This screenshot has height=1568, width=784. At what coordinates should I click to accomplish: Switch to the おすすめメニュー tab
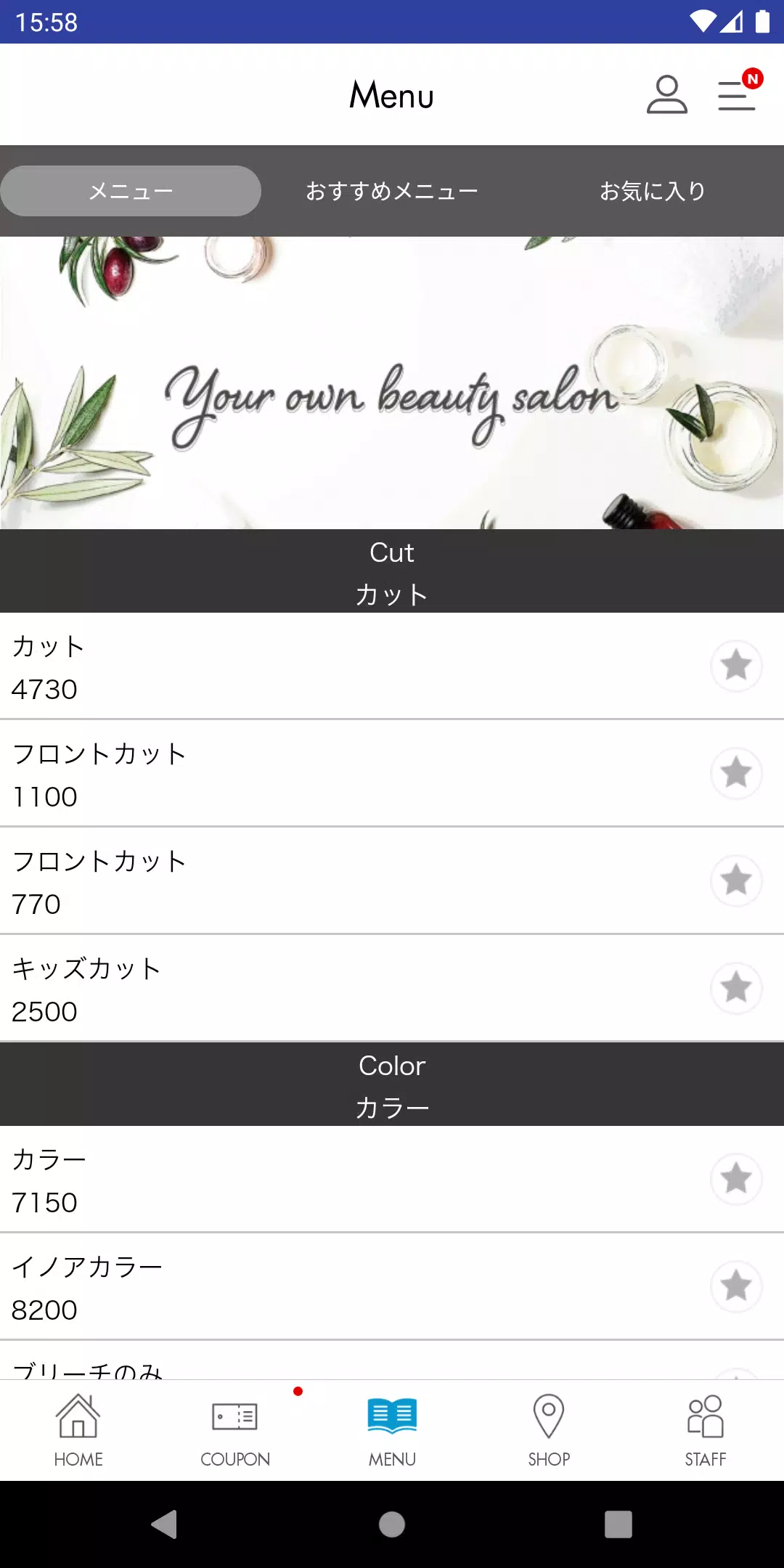click(x=391, y=190)
